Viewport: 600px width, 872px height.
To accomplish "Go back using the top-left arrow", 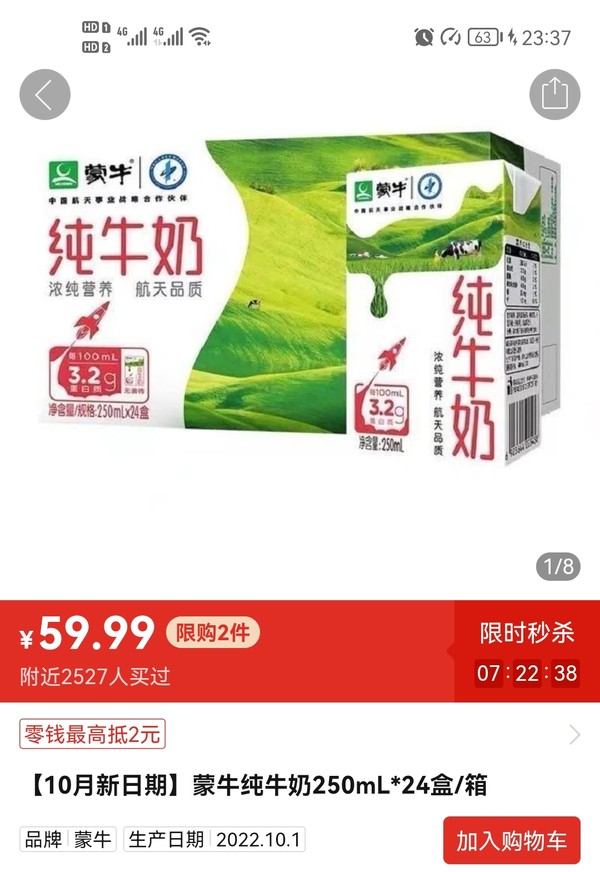I will pos(45,95).
